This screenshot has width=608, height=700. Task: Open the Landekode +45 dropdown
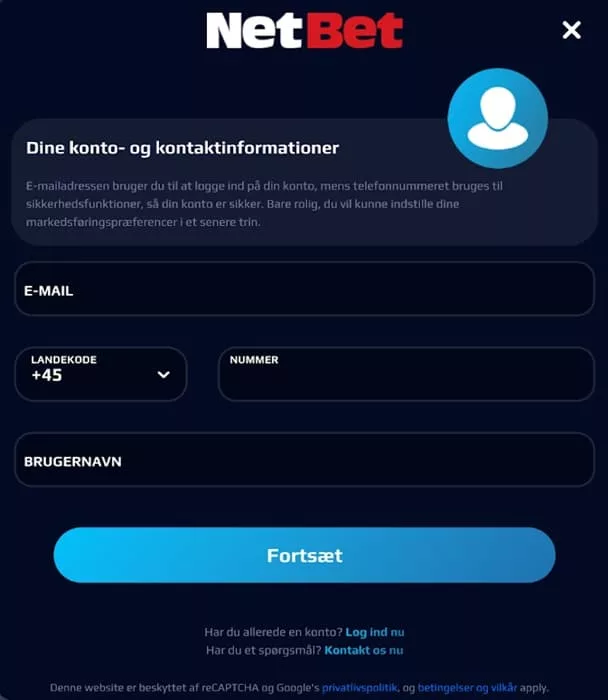click(x=101, y=375)
